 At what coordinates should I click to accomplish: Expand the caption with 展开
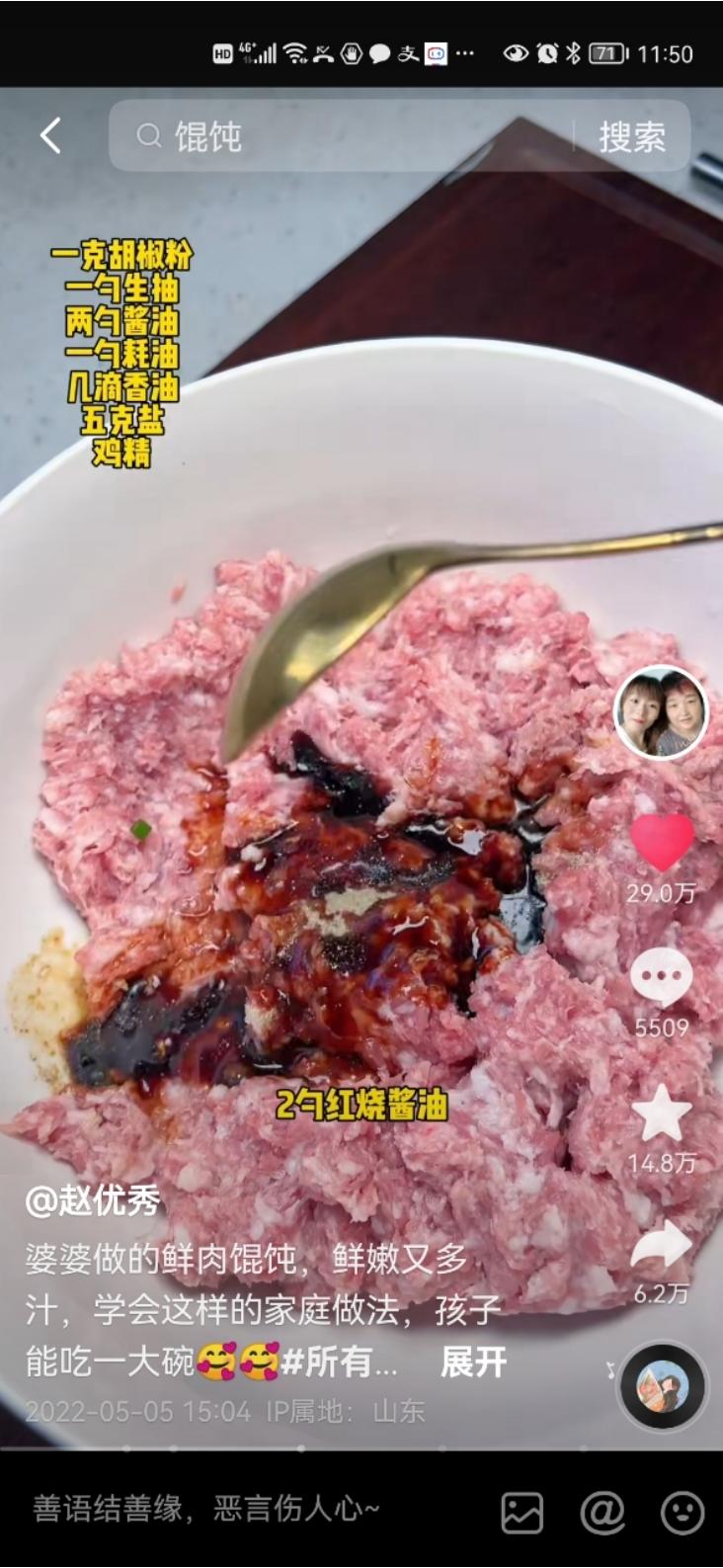point(473,1362)
